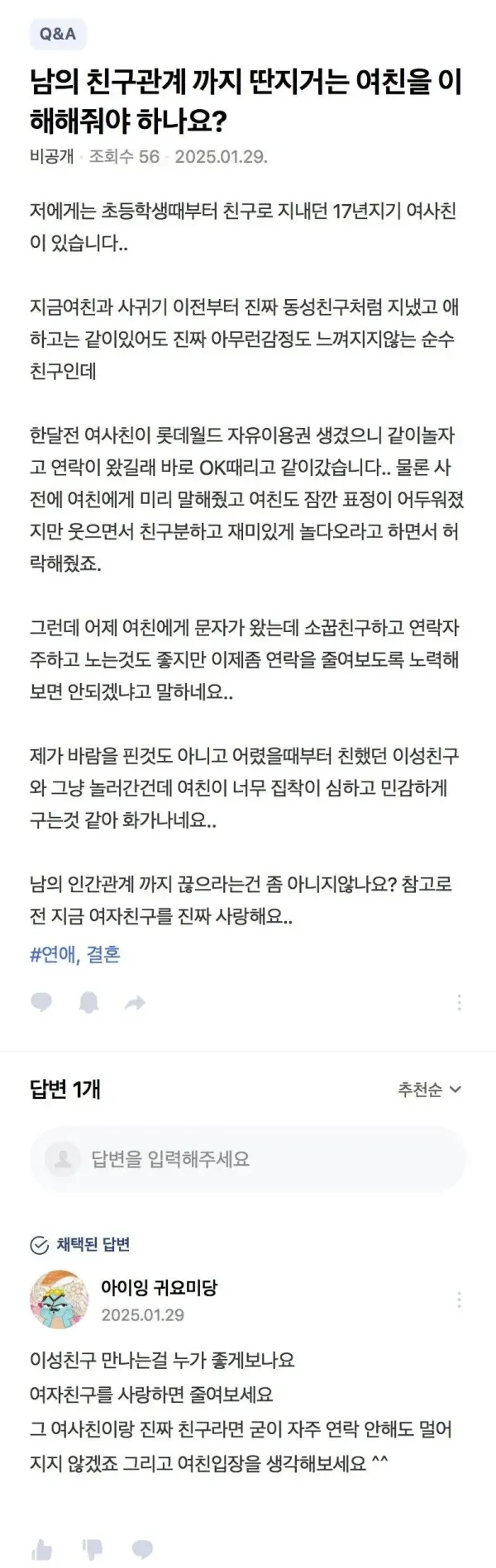
Task: Dislike the answer by 아이잉 귀요미당
Action: tap(92, 1549)
